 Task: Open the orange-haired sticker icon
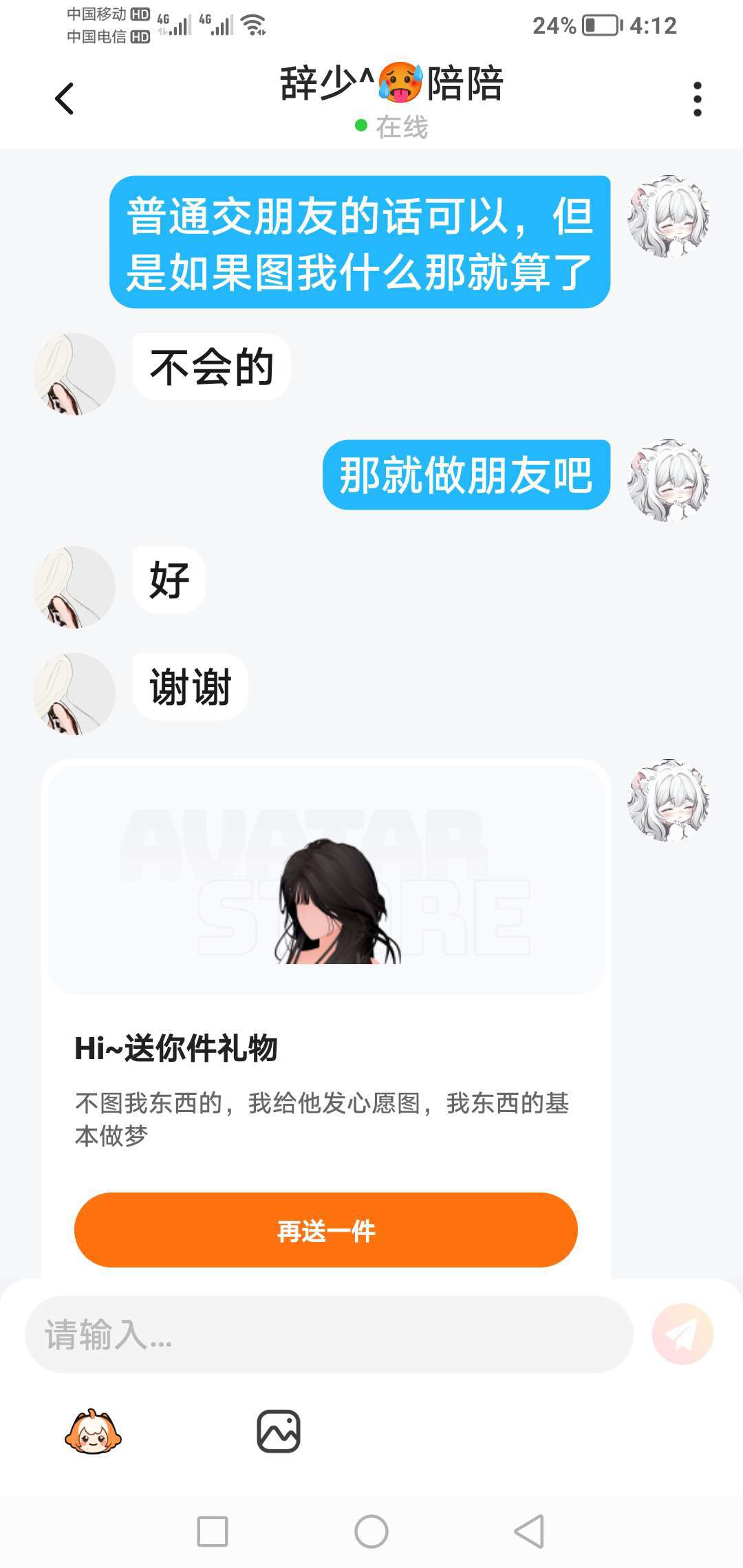coord(93,1432)
